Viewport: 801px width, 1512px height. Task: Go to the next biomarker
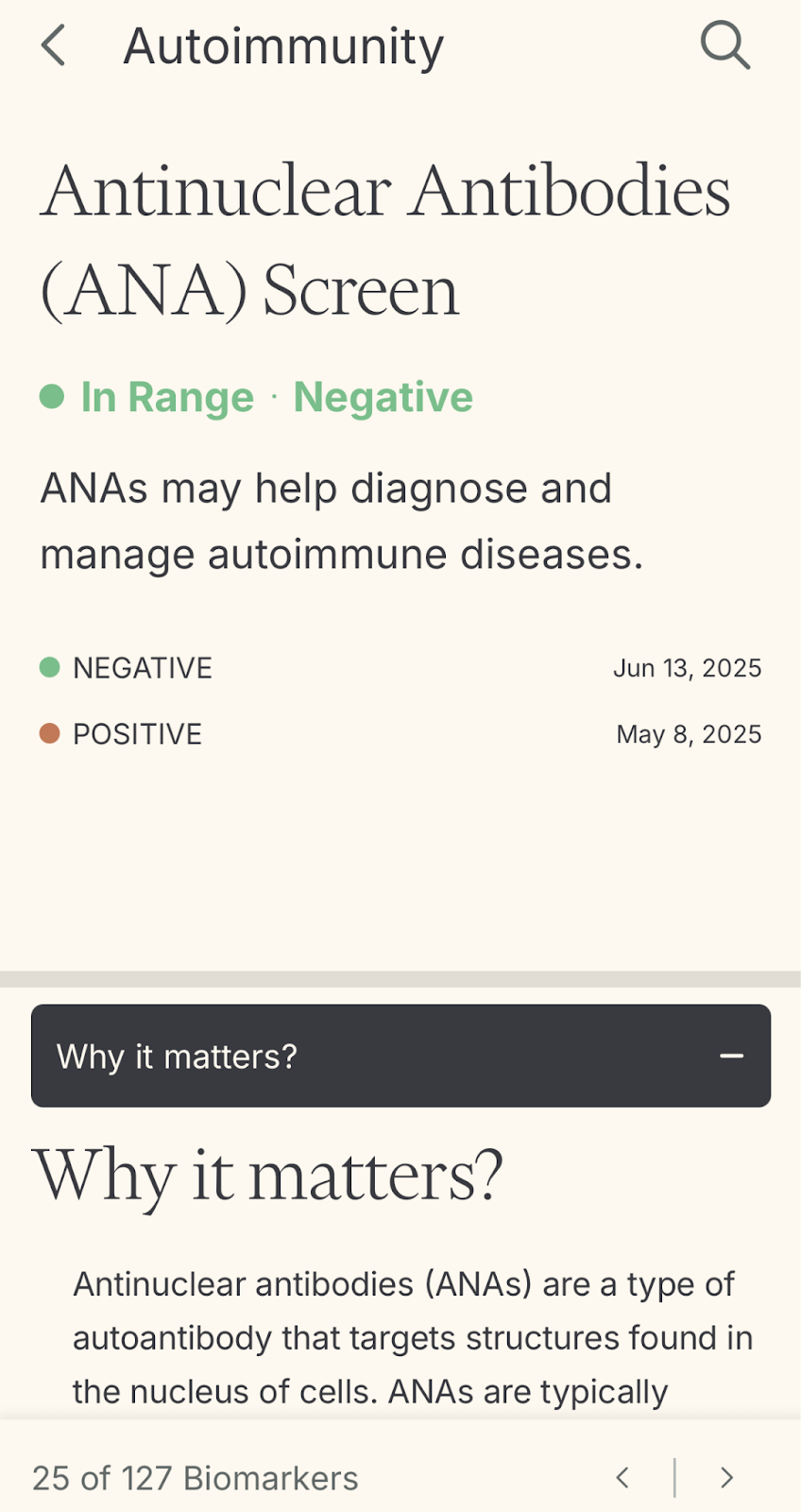pyautogui.click(x=726, y=1477)
